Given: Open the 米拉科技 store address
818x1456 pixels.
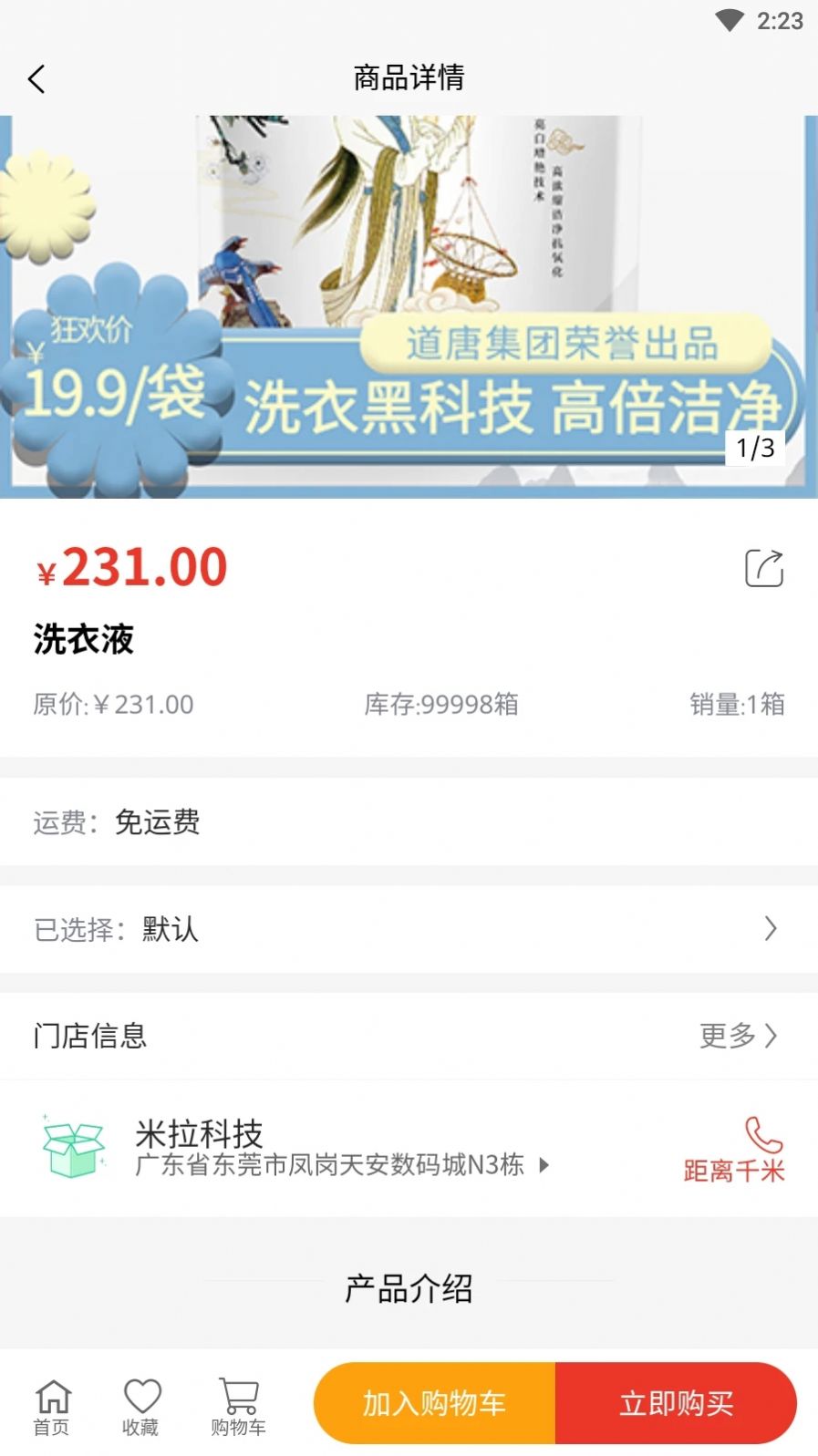Looking at the screenshot, I should [x=342, y=1165].
